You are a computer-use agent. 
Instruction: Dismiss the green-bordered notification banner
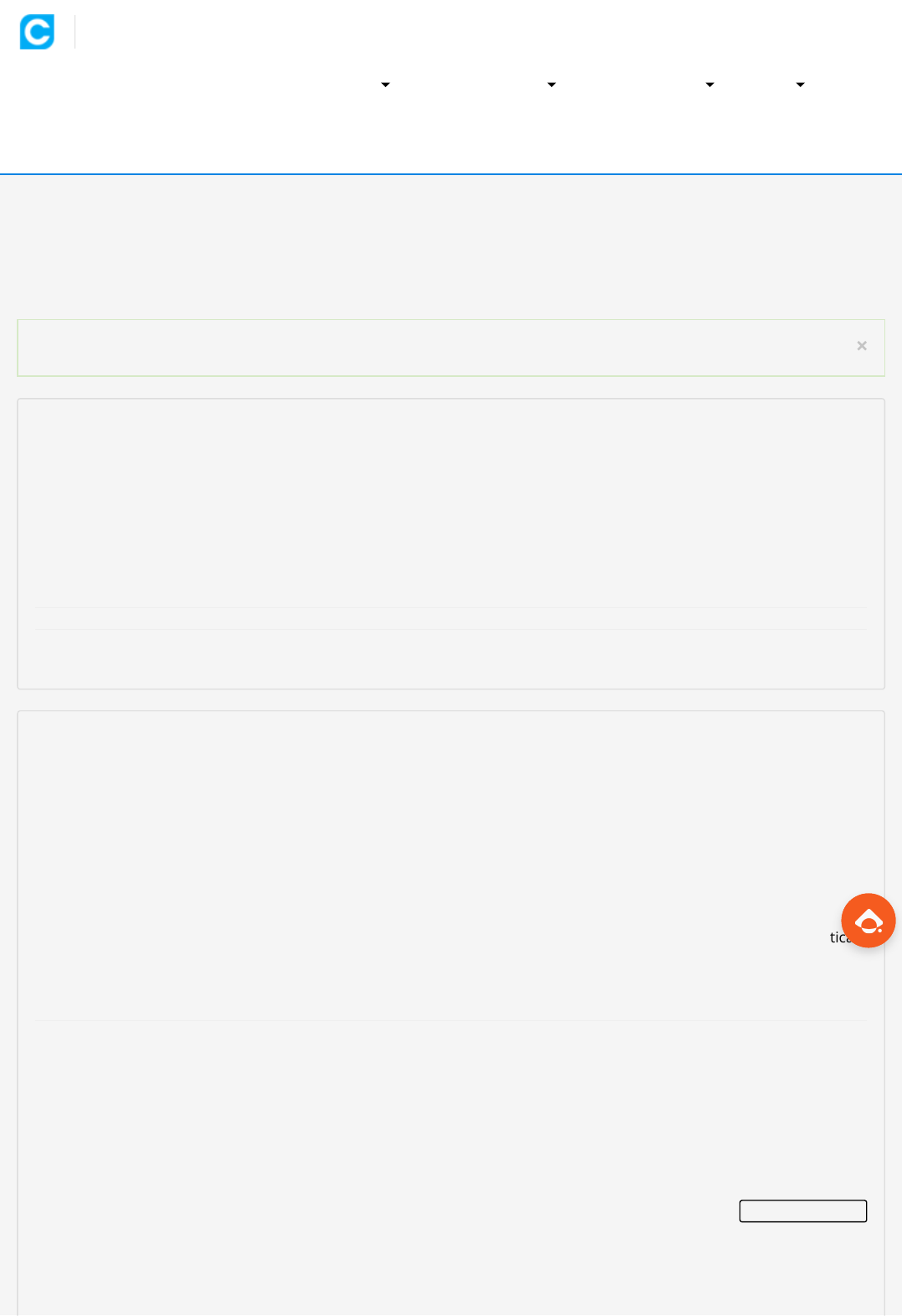click(x=862, y=346)
